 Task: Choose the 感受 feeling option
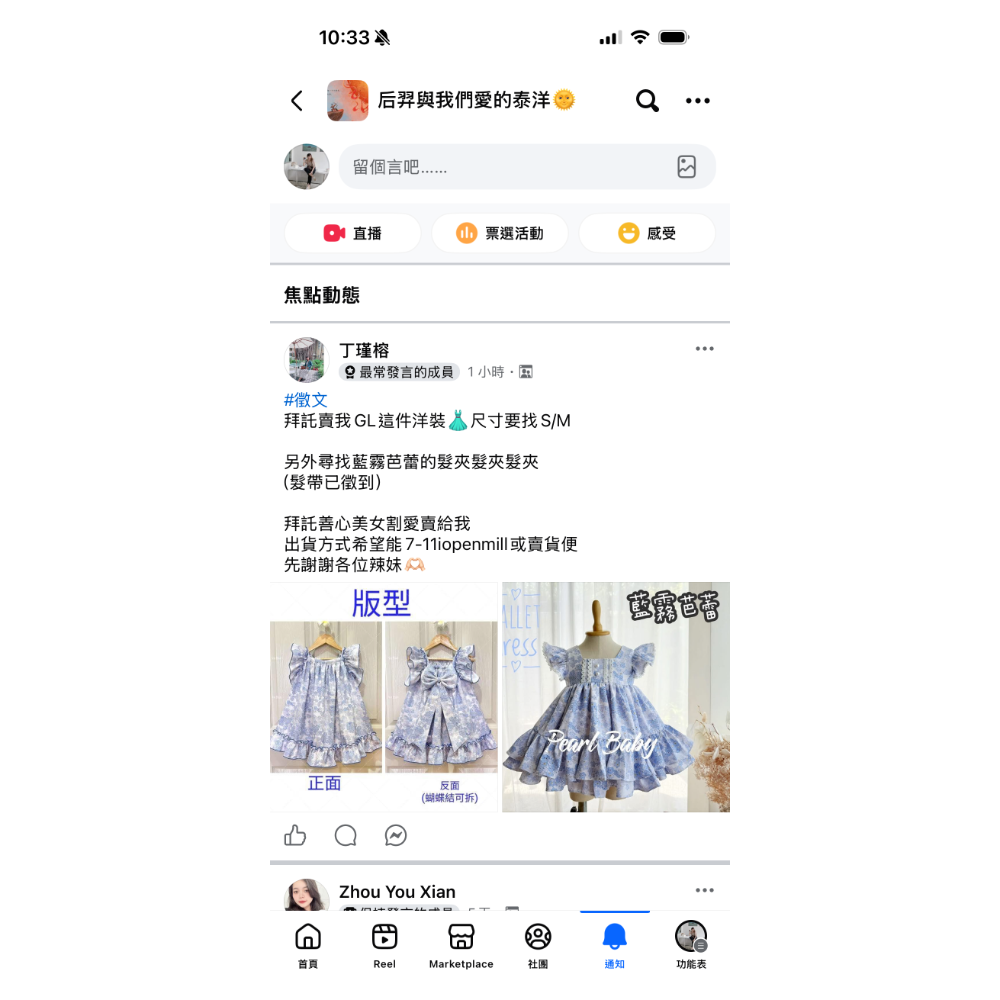[647, 233]
